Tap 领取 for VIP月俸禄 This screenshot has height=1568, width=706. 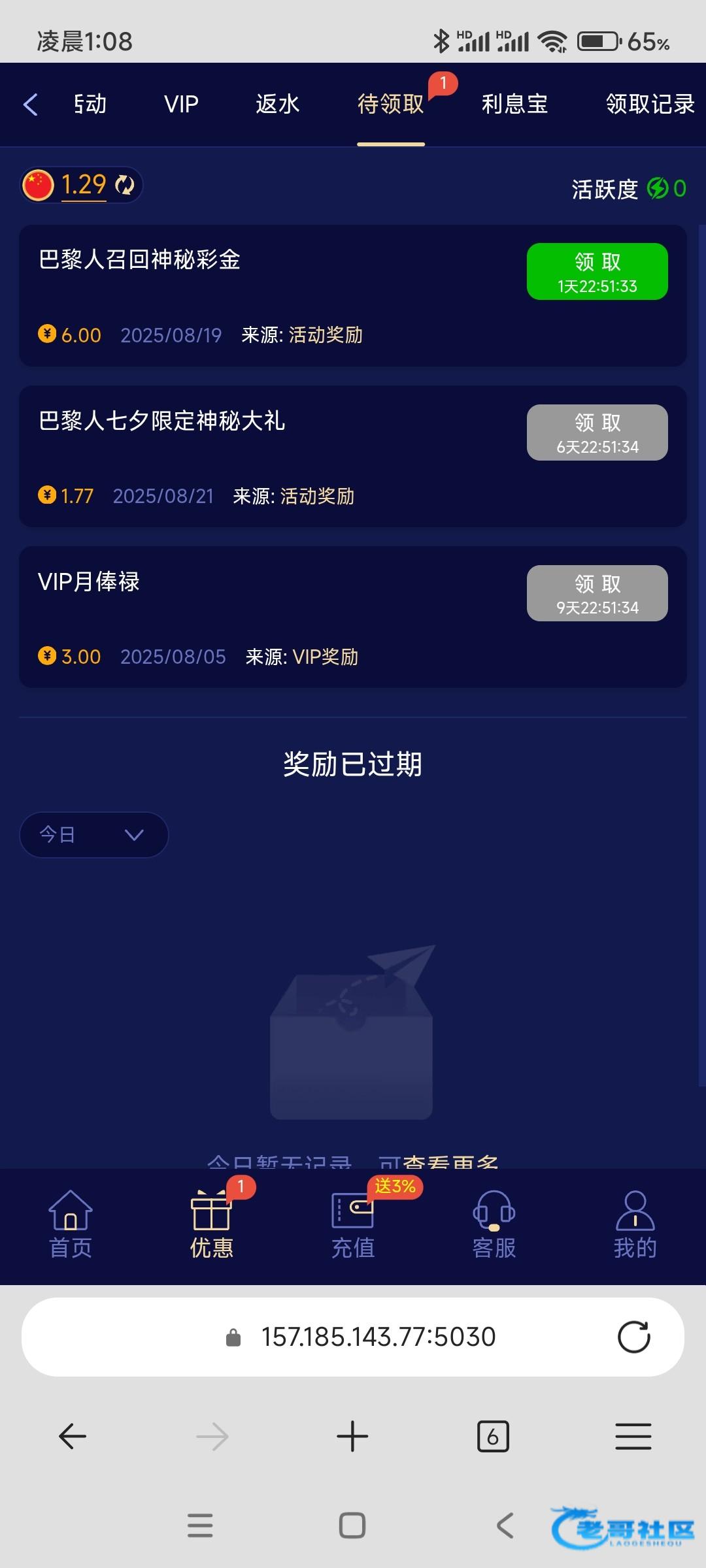597,593
